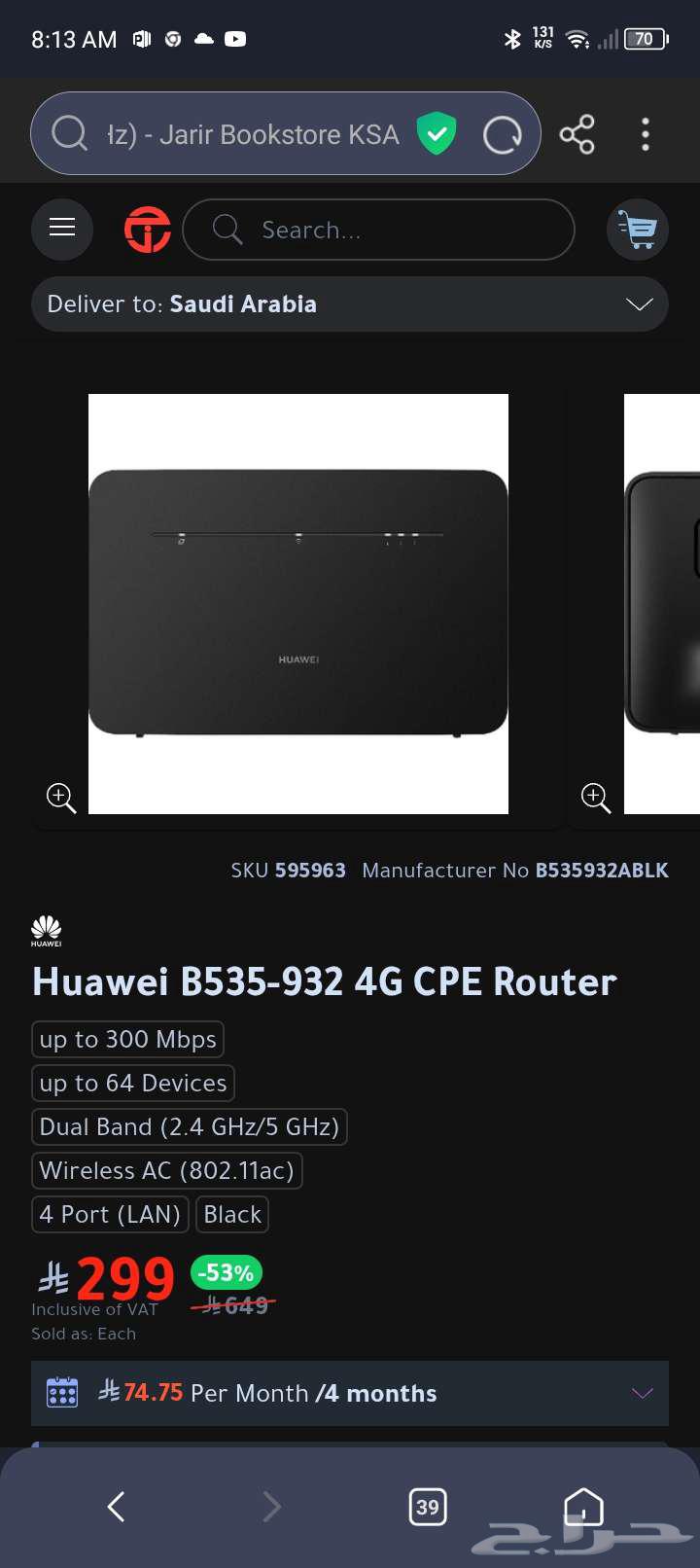Tap the -53% discount badge
The width and height of the screenshot is (700, 1568).
click(226, 1272)
